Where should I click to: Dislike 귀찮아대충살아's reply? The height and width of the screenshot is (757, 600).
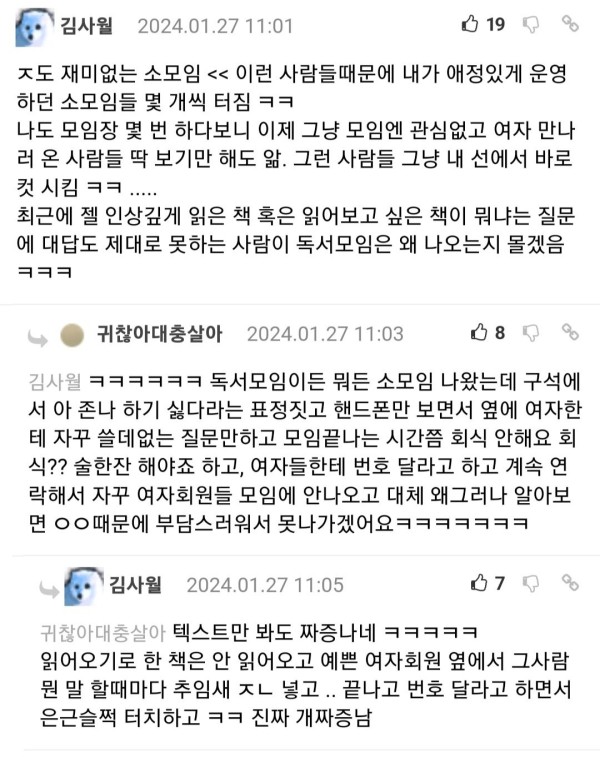click(x=531, y=333)
